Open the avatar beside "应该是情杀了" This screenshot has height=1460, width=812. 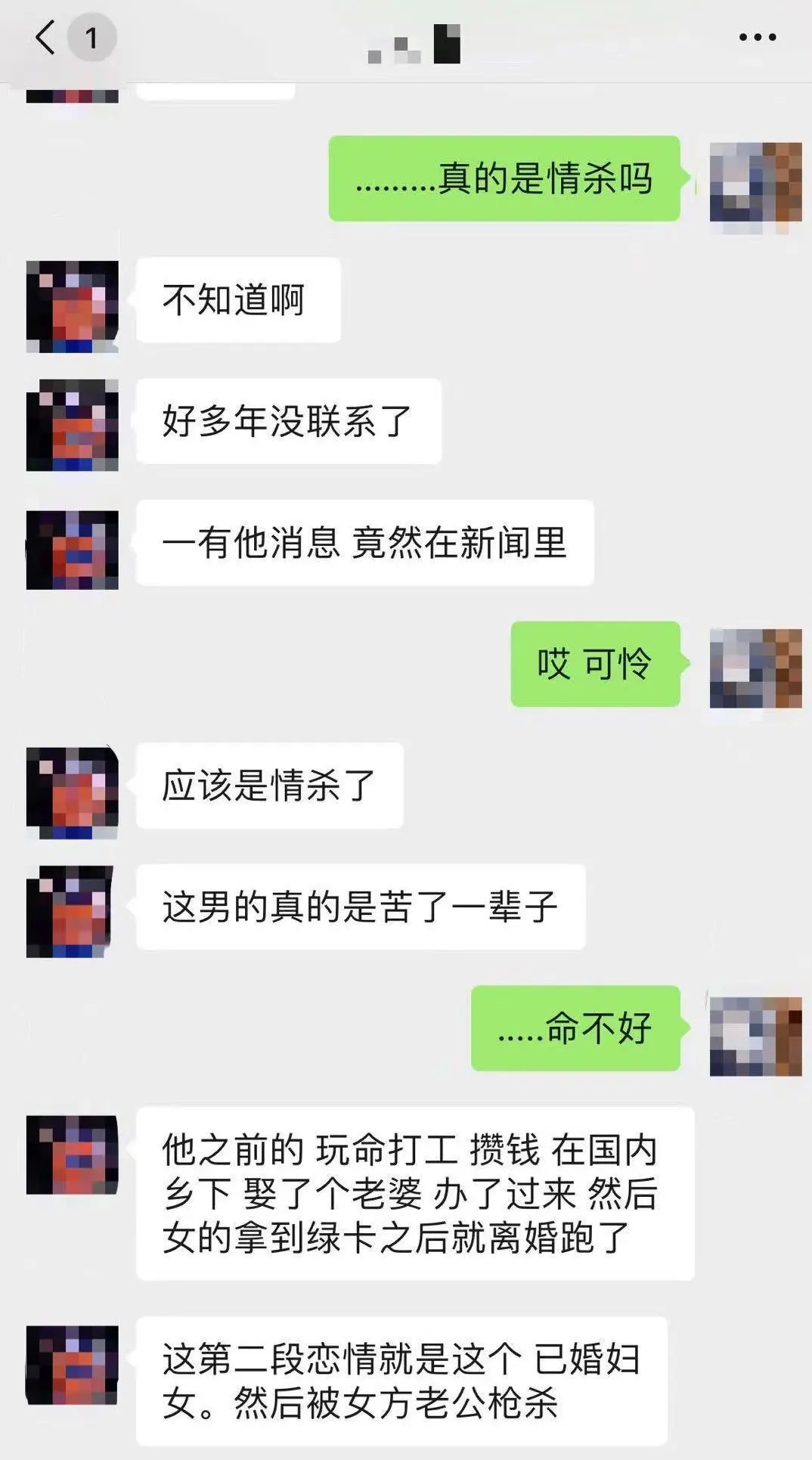pyautogui.click(x=73, y=792)
